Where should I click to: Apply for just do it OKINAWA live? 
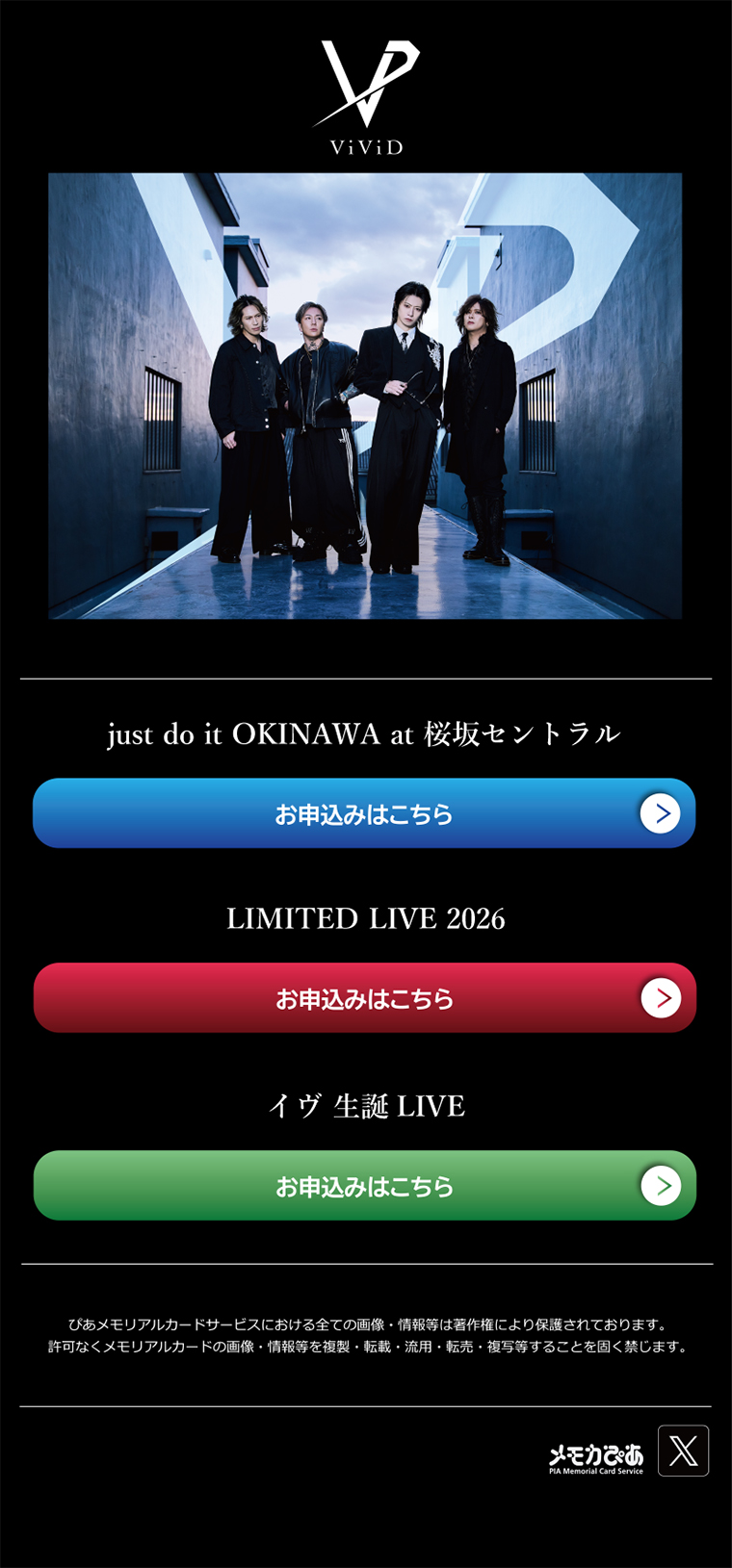(364, 813)
